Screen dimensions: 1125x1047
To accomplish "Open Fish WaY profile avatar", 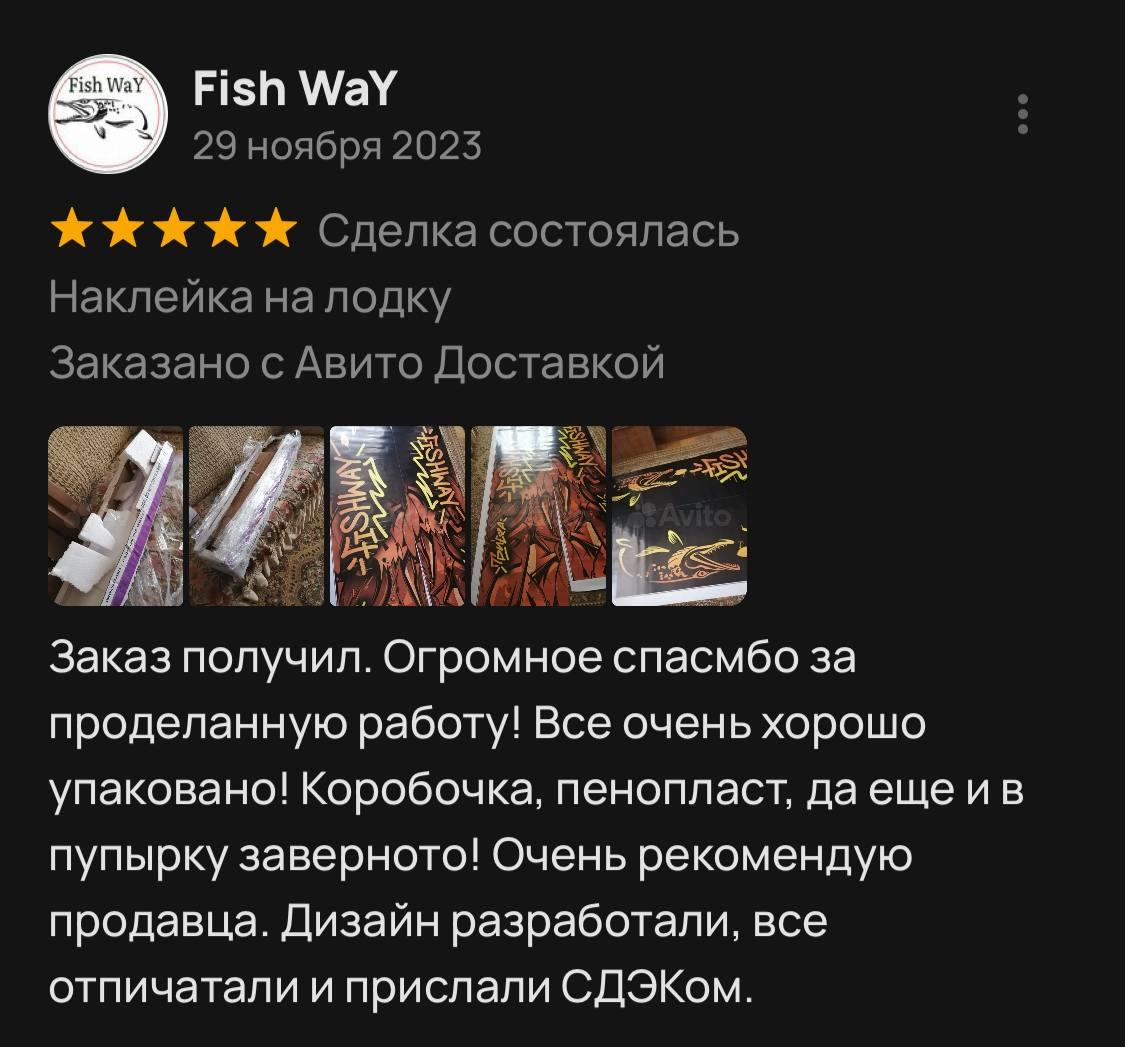I will click(x=107, y=115).
